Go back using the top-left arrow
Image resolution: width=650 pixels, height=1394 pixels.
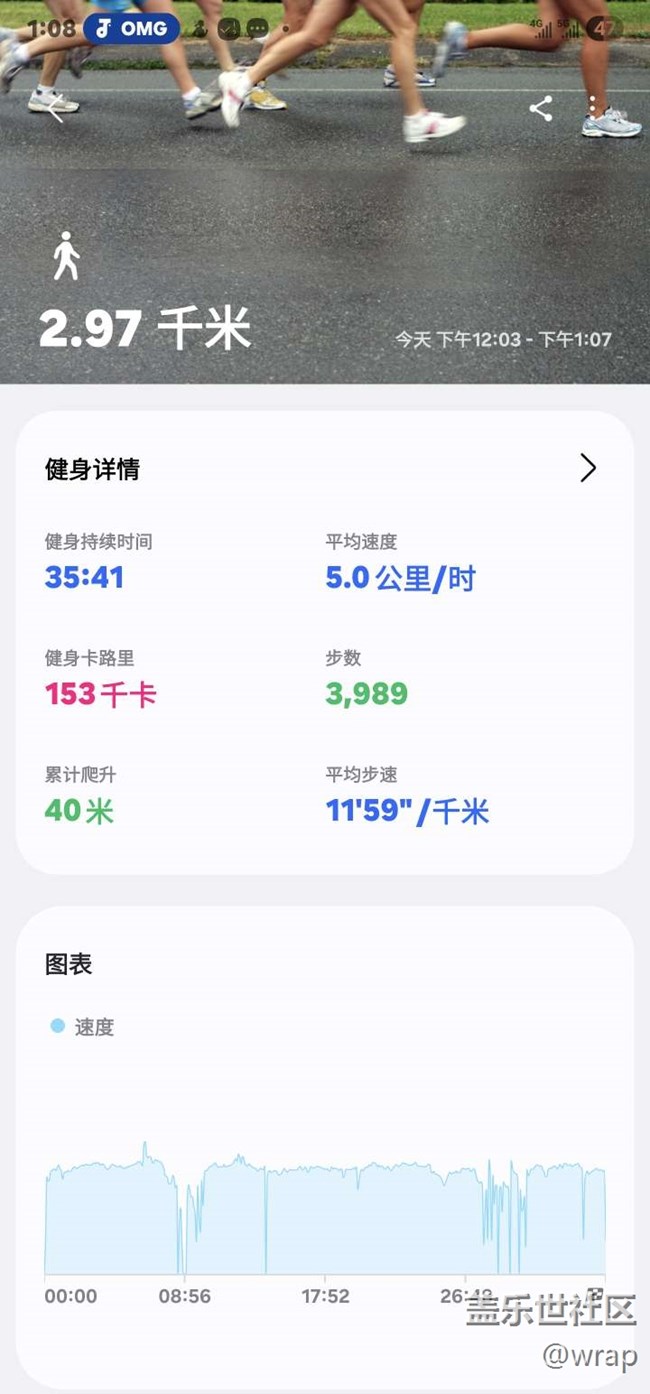pyautogui.click(x=56, y=108)
